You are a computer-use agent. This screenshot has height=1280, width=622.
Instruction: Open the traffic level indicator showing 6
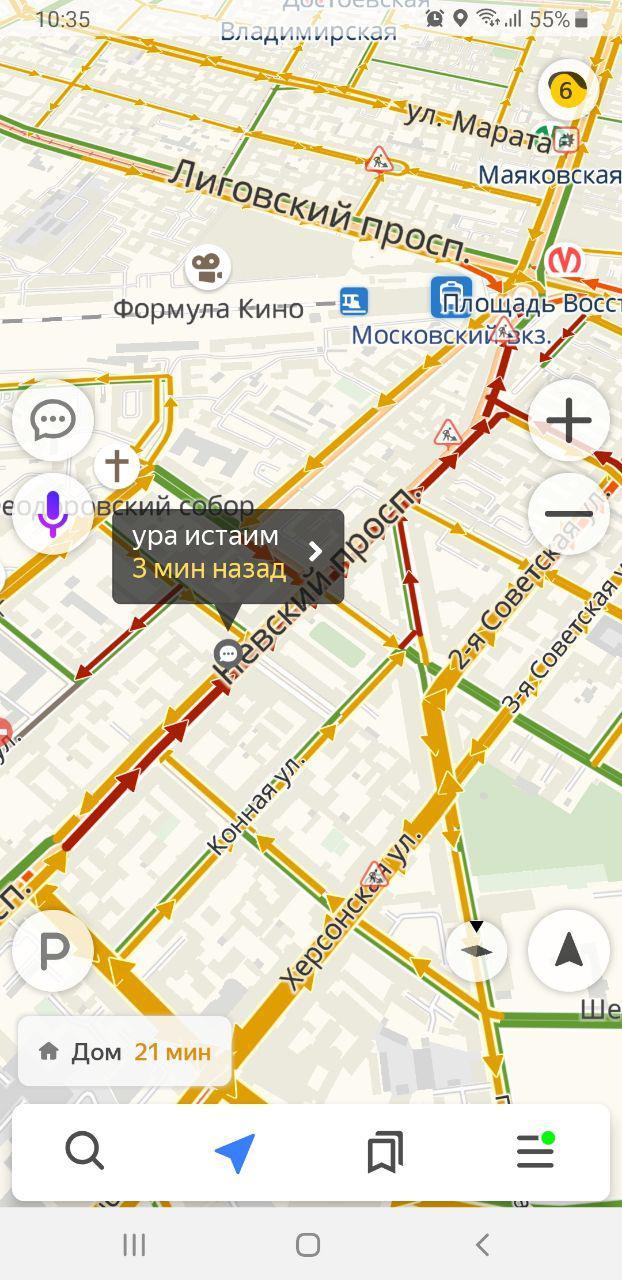point(567,91)
